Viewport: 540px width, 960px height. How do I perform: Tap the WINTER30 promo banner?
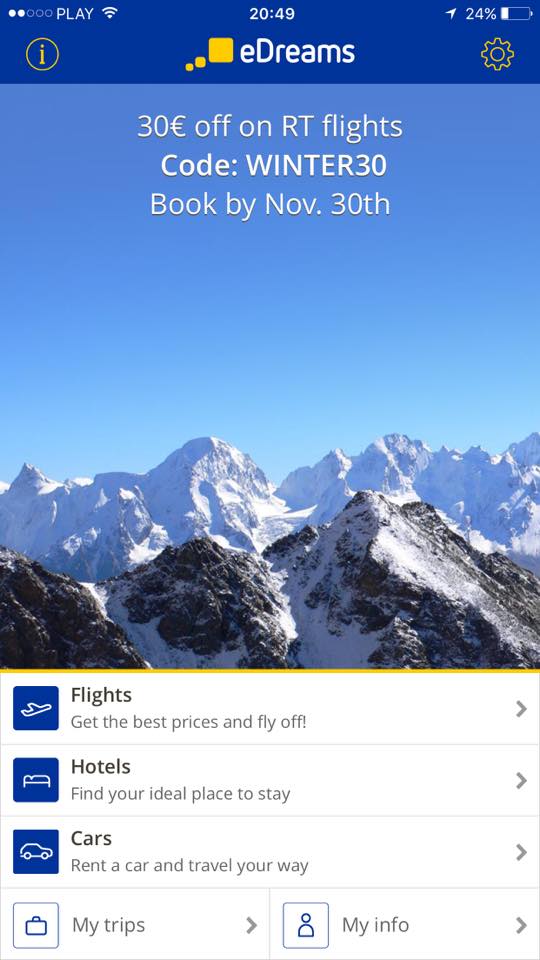pyautogui.click(x=270, y=165)
